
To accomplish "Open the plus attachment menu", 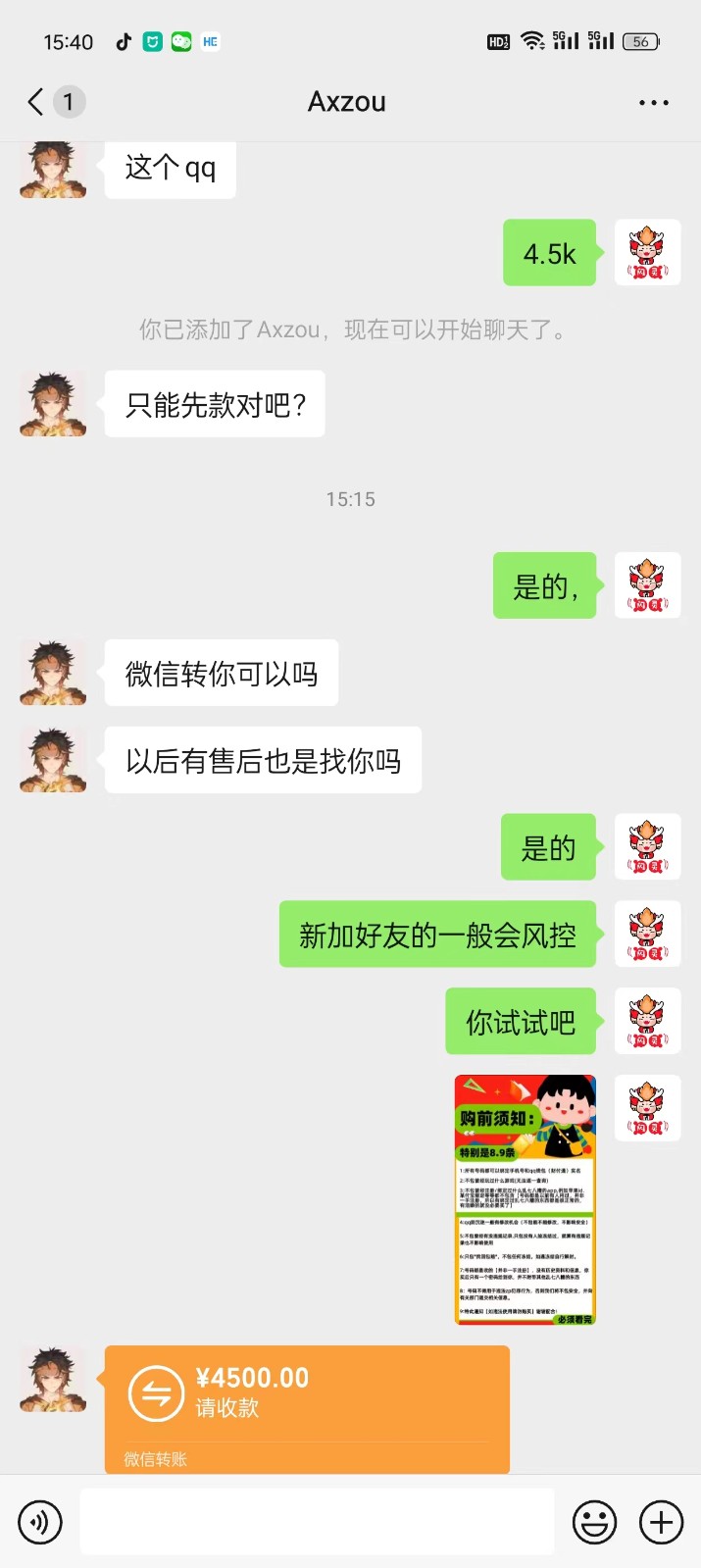I will 662,1522.
